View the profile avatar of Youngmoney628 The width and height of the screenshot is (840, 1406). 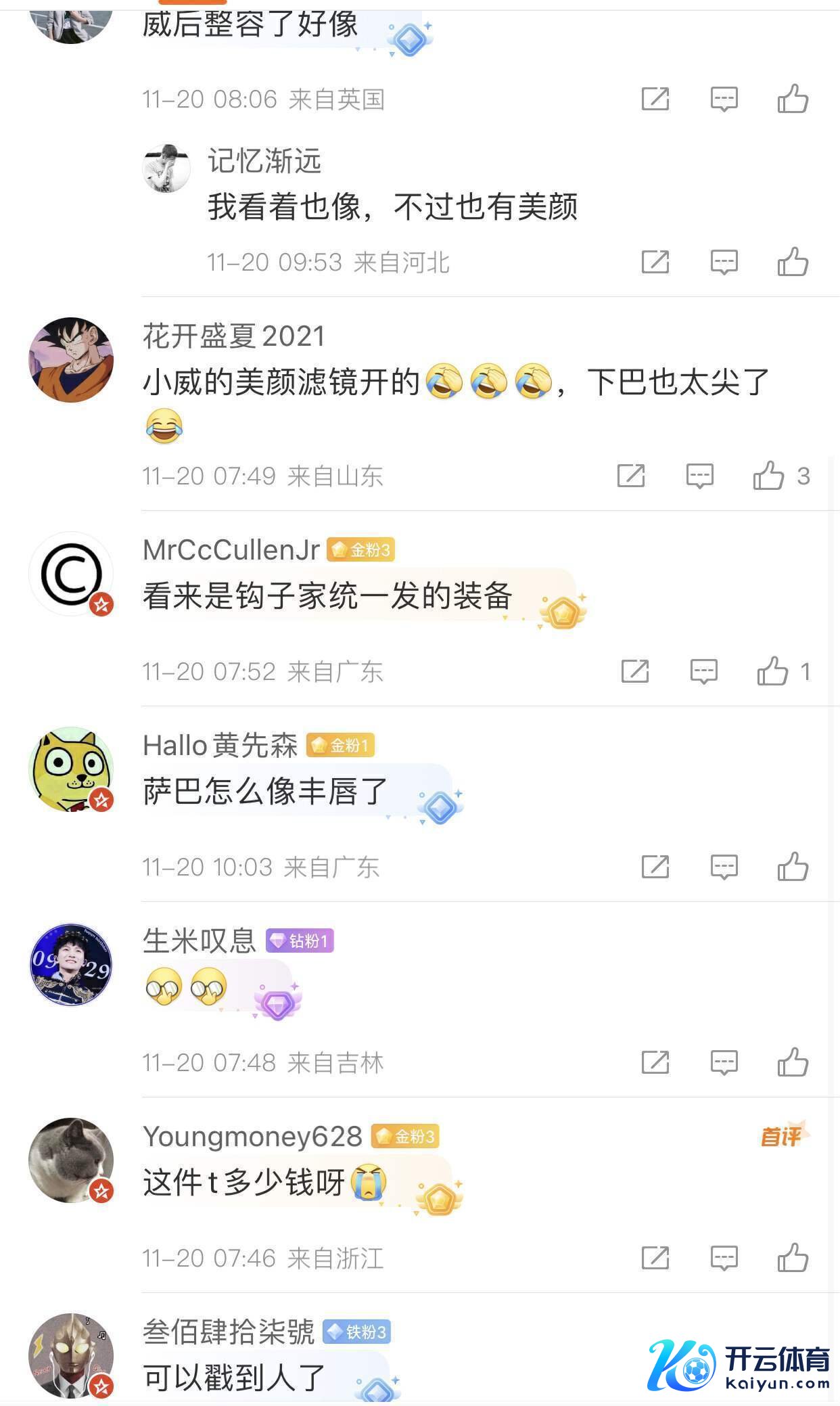click(71, 1160)
